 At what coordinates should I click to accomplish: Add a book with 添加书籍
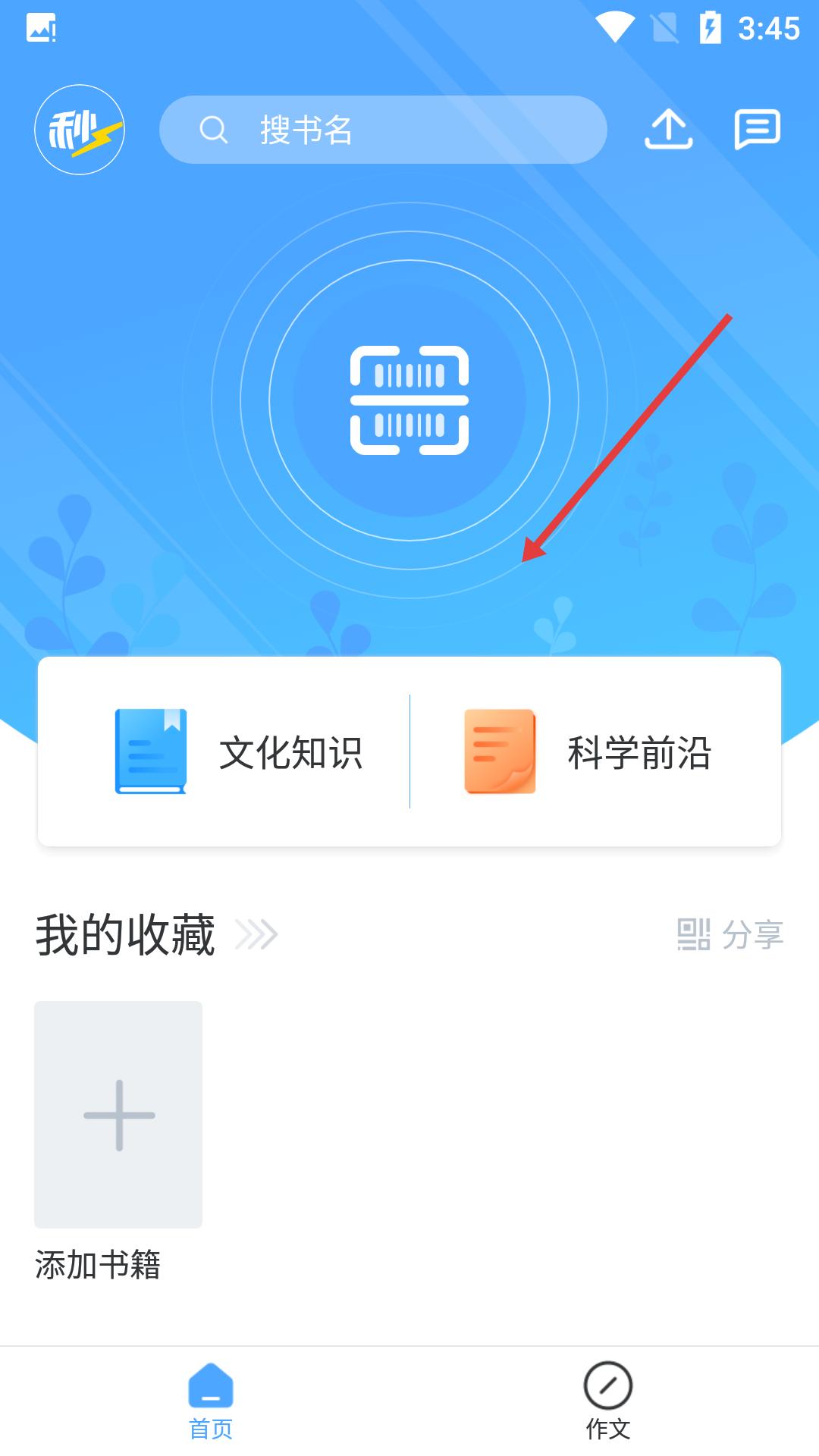click(x=118, y=1114)
